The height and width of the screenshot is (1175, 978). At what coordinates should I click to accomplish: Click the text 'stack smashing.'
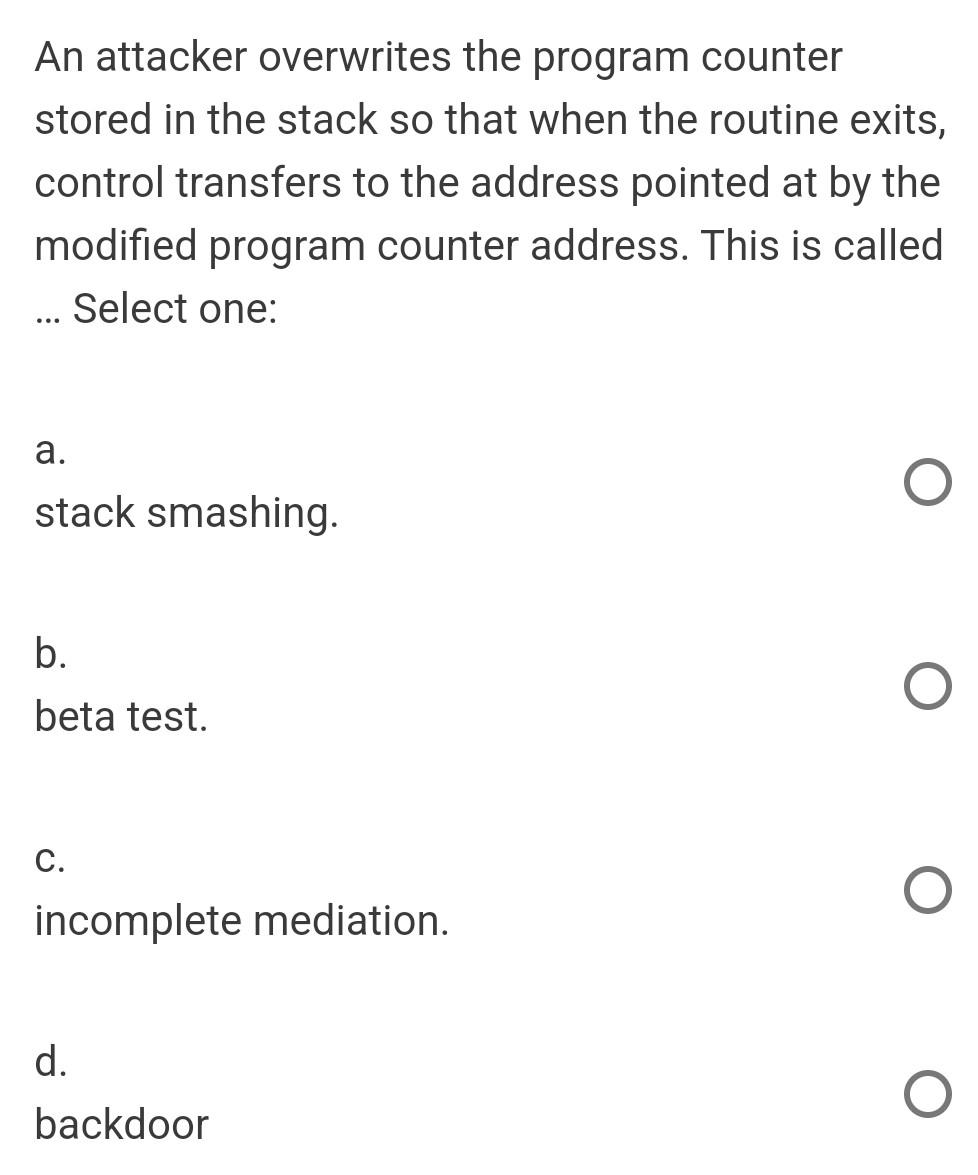186,513
